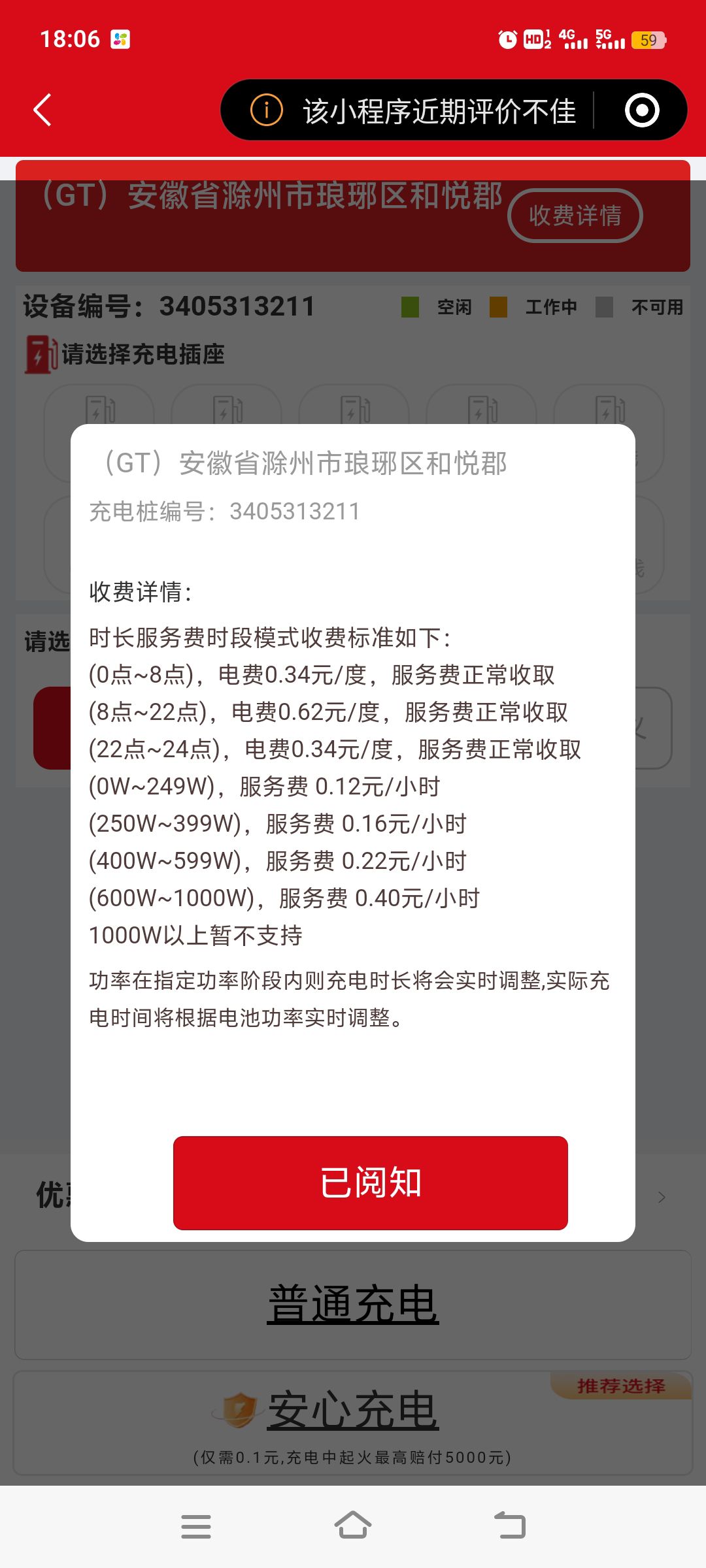Choose 安心充电 recommended option
The width and height of the screenshot is (706, 1568).
tap(353, 1411)
